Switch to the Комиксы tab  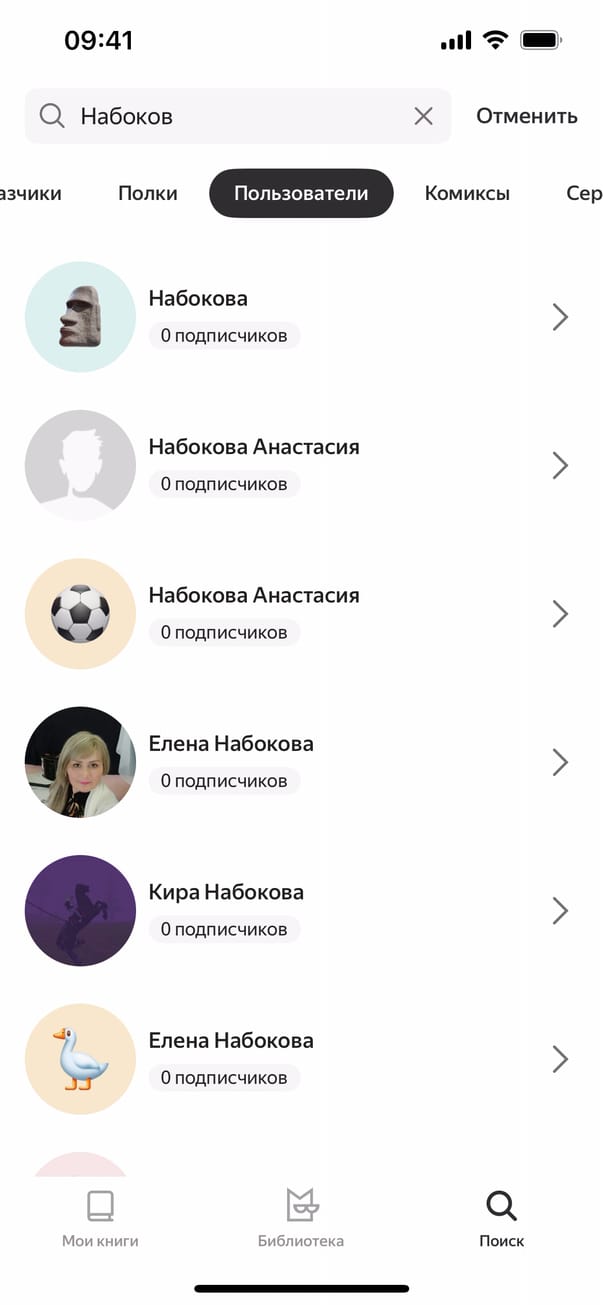tap(467, 193)
